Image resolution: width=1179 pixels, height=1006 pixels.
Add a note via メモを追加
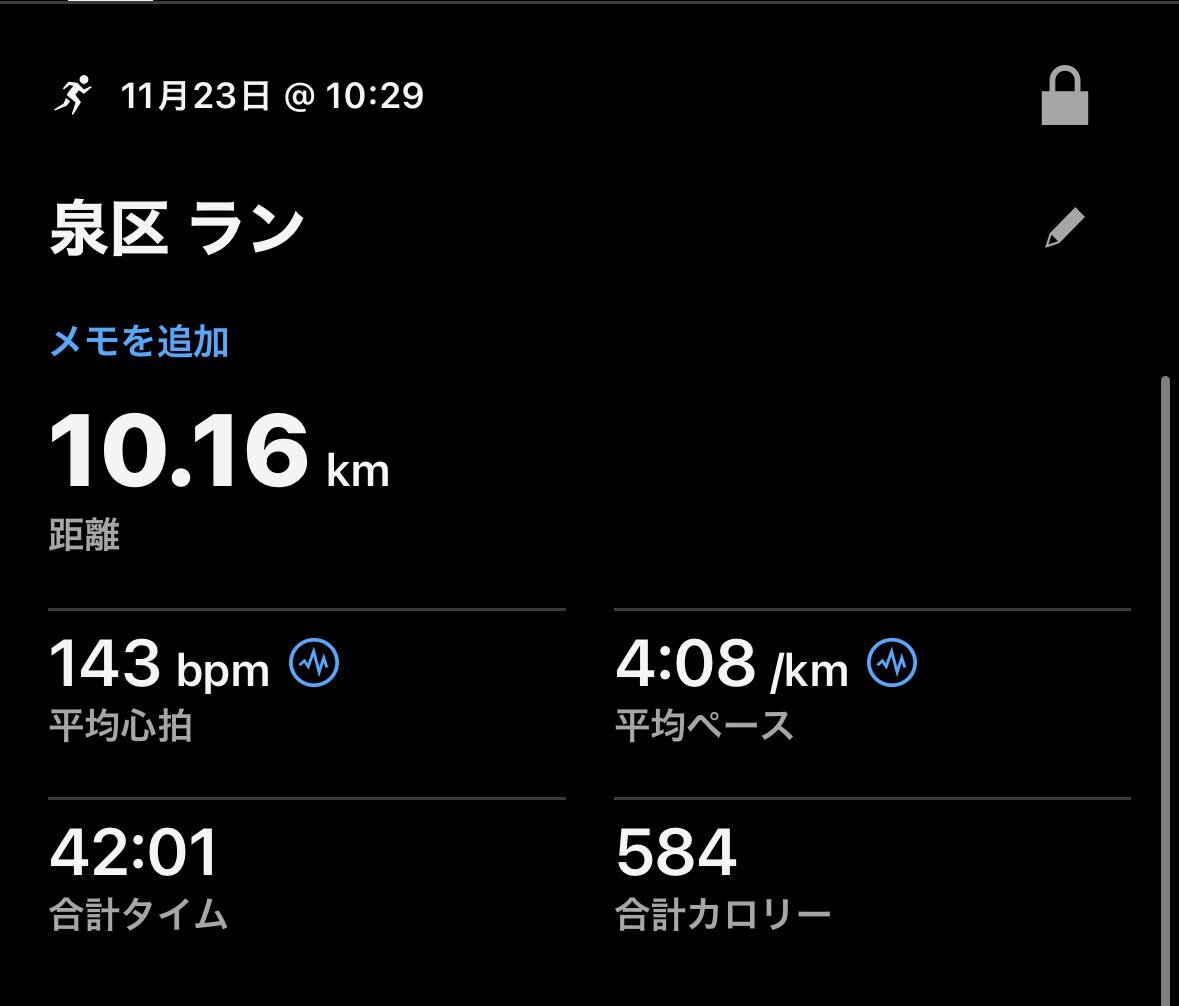coord(139,343)
